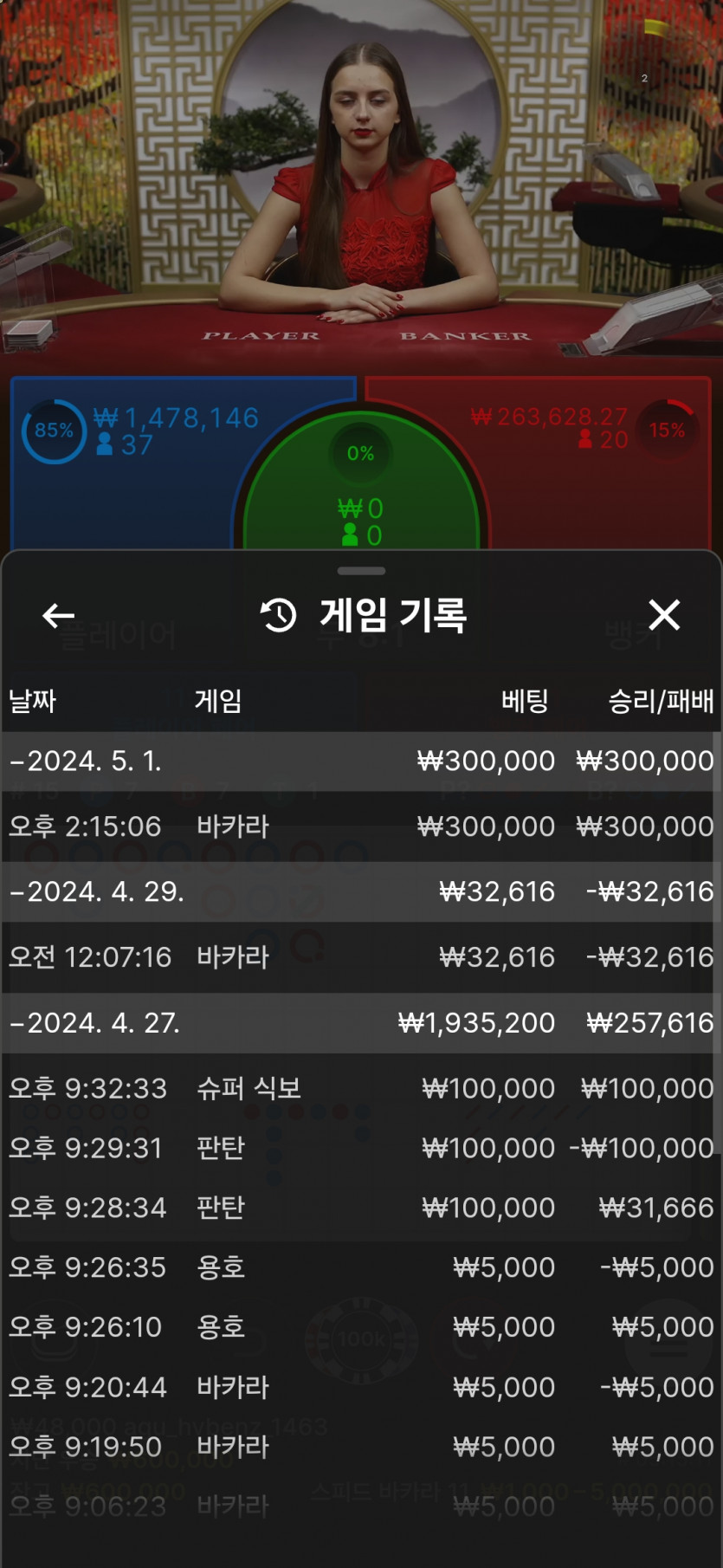723x1568 pixels.
Task: View the 오후 9:28:34 판탄 record
Action: [x=361, y=1208]
